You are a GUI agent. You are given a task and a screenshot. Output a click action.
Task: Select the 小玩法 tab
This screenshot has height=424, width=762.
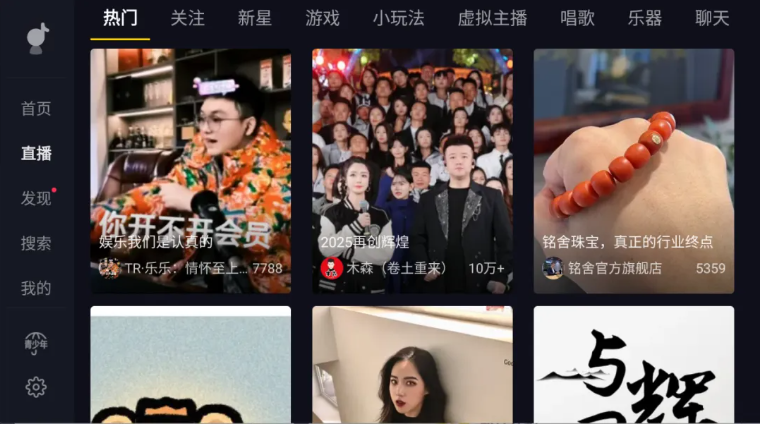point(397,18)
